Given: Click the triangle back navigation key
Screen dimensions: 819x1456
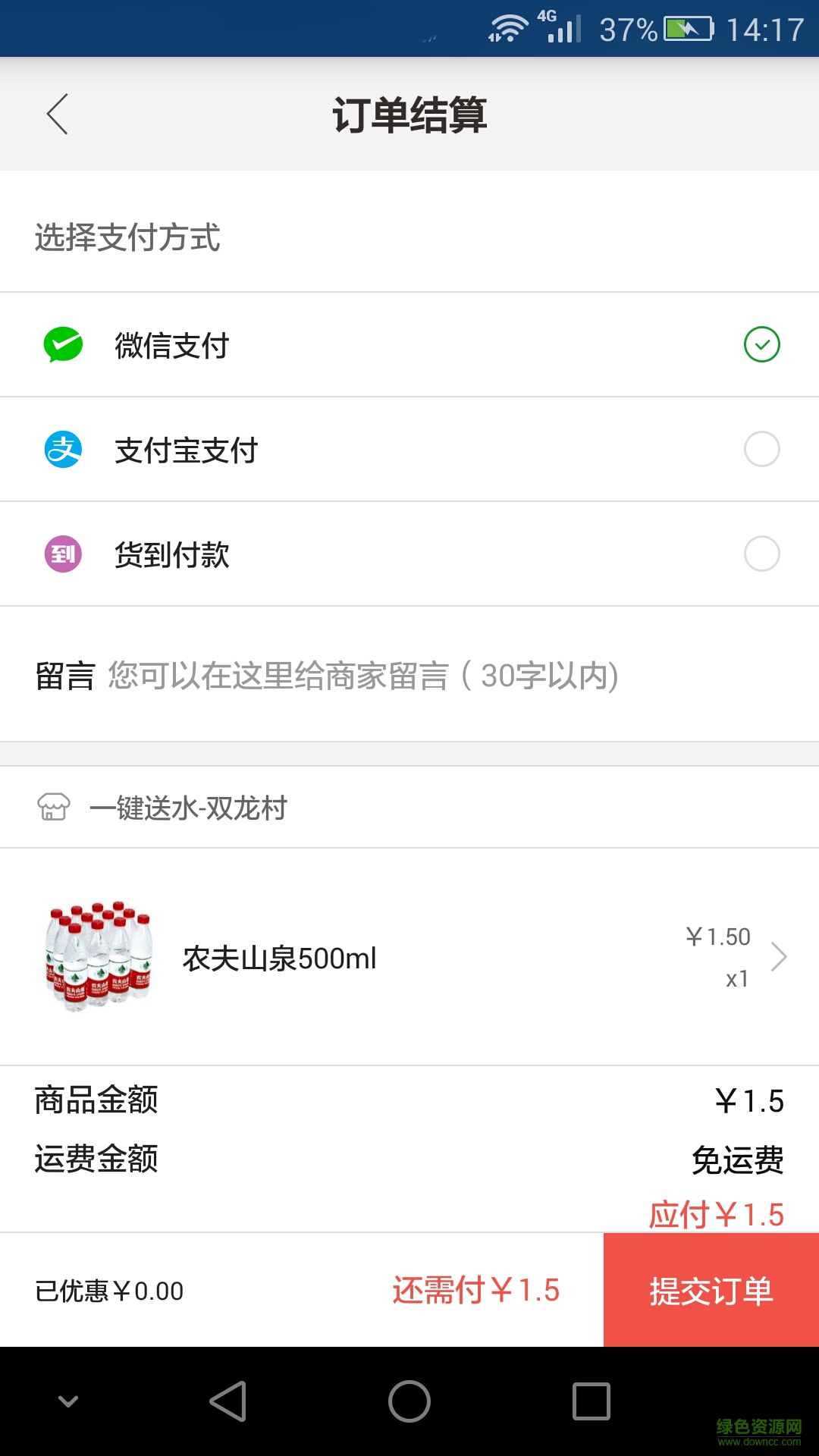Looking at the screenshot, I should coord(229,1399).
